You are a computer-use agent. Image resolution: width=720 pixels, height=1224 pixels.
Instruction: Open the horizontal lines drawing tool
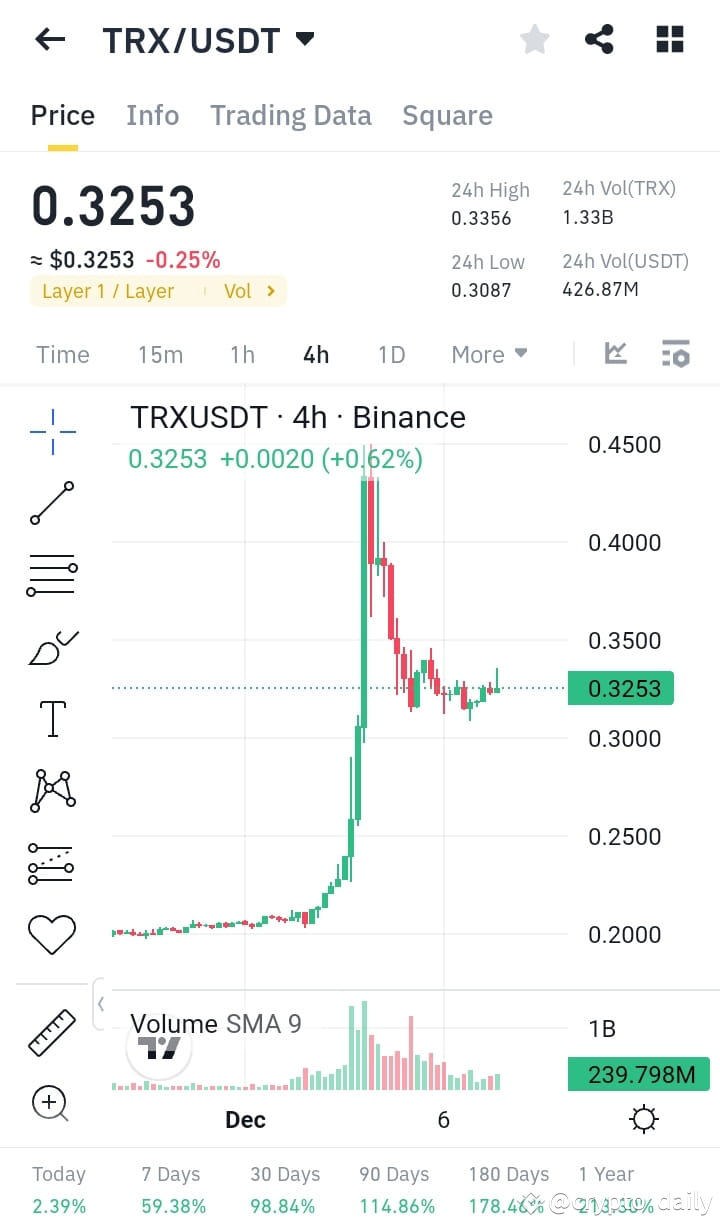pos(51,574)
